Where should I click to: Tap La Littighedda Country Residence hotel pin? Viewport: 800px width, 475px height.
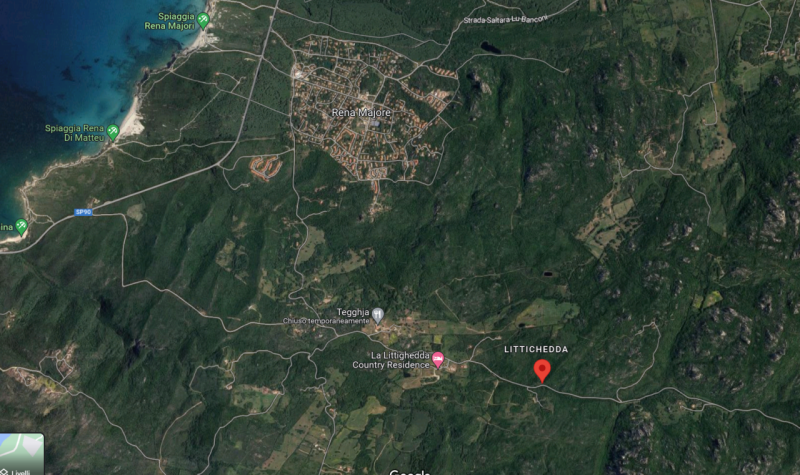click(x=438, y=359)
